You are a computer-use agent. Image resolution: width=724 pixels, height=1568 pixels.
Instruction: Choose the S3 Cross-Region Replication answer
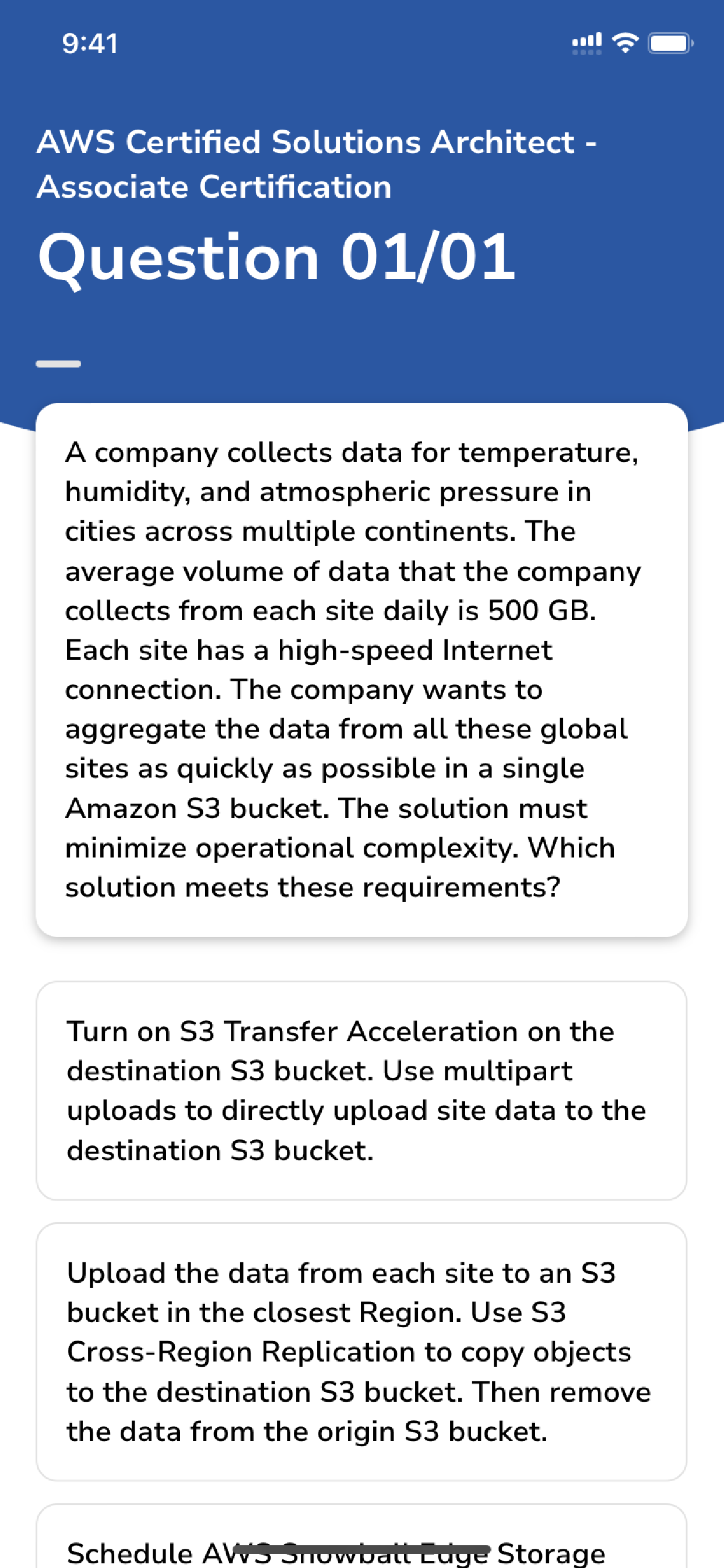[361, 1352]
